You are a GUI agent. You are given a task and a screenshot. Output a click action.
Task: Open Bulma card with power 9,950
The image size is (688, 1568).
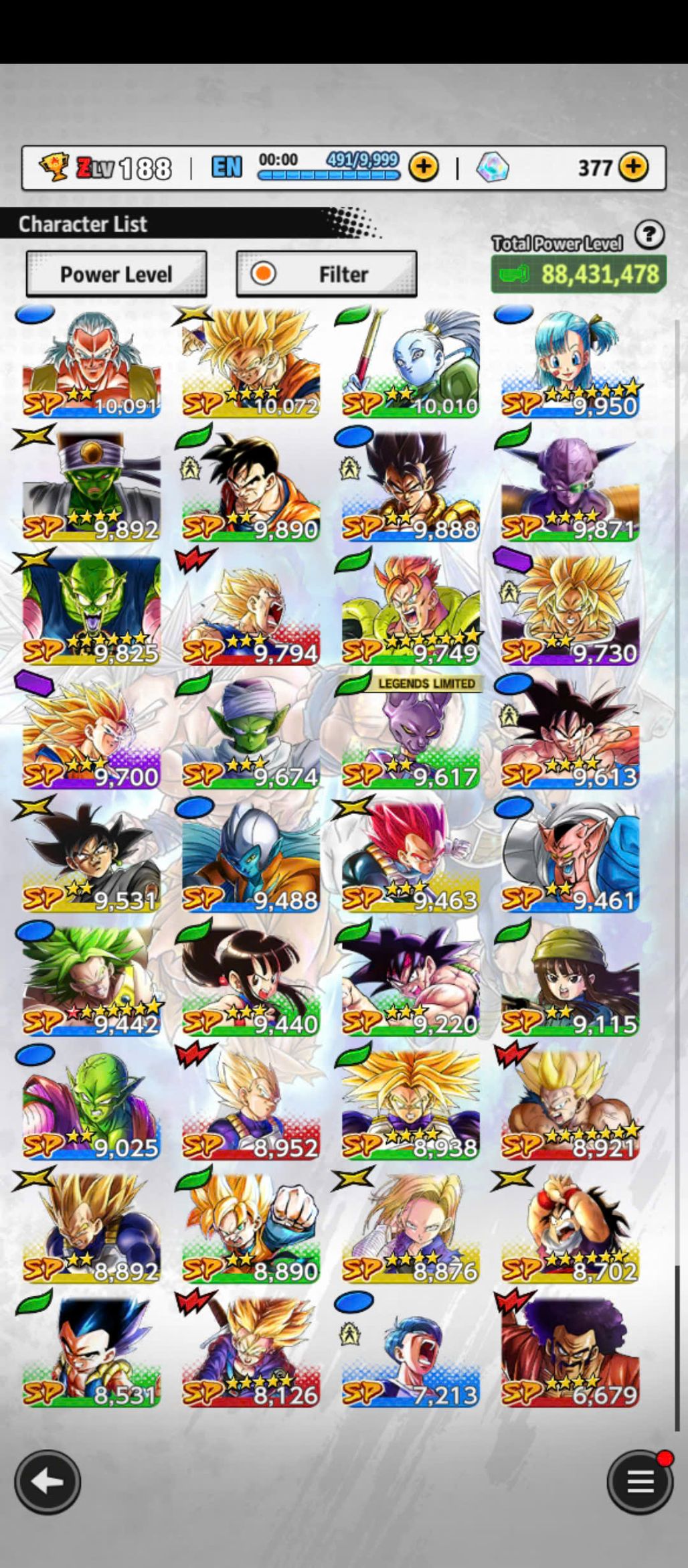tap(570, 364)
